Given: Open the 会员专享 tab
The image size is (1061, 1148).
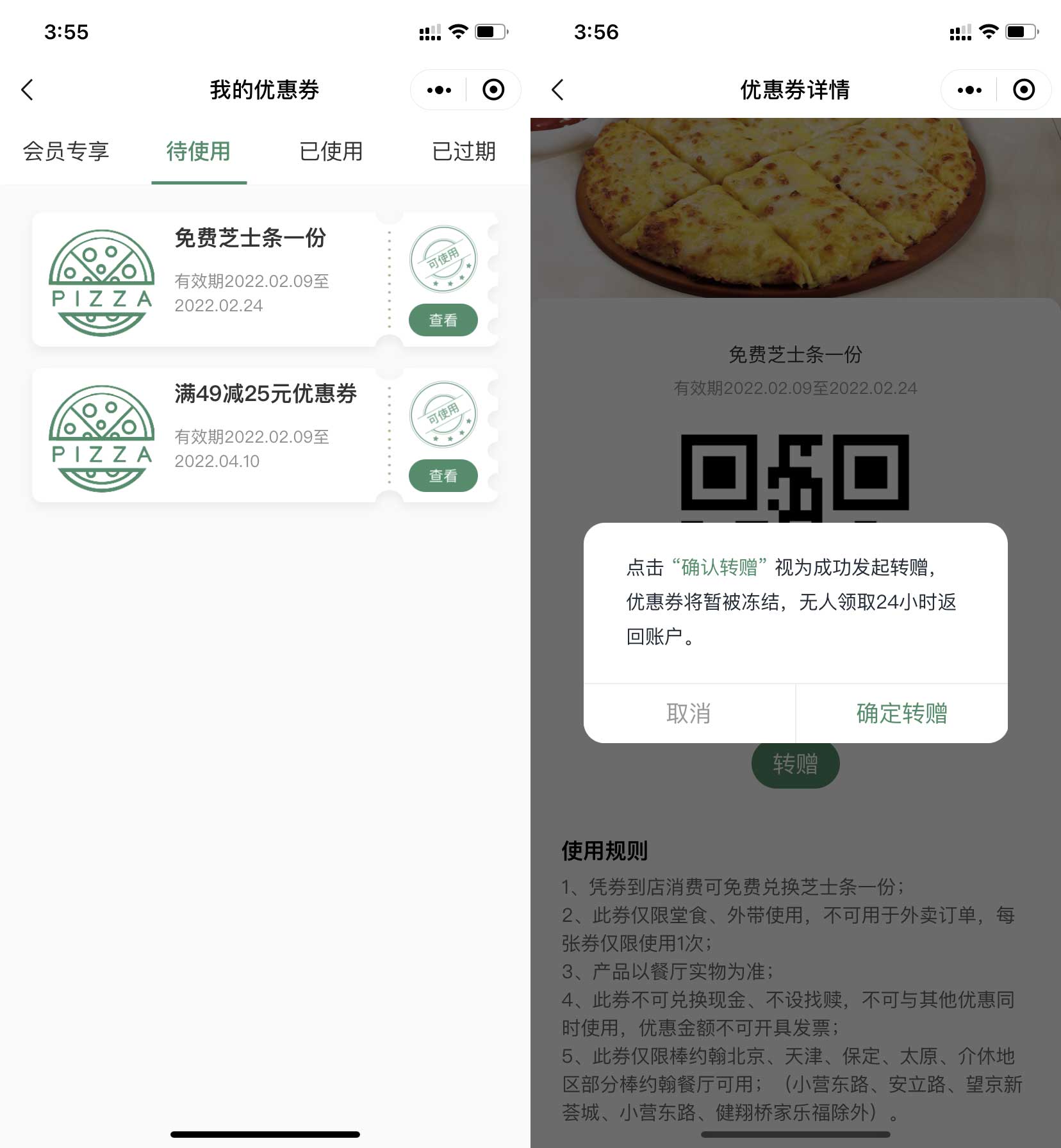Looking at the screenshot, I should (66, 152).
